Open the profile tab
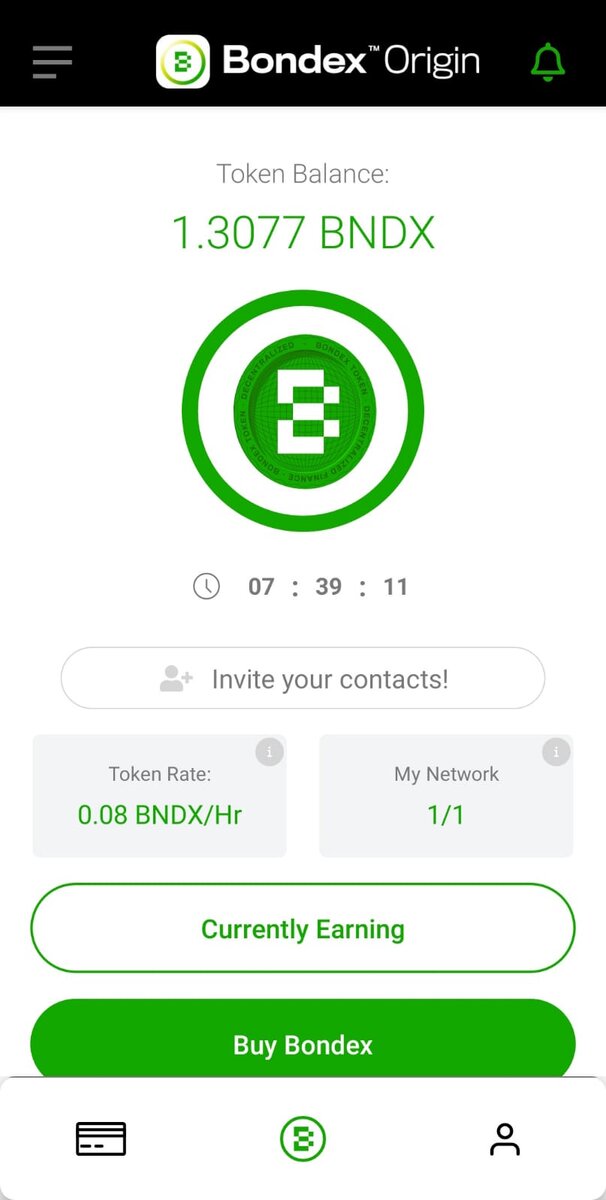 505,1139
